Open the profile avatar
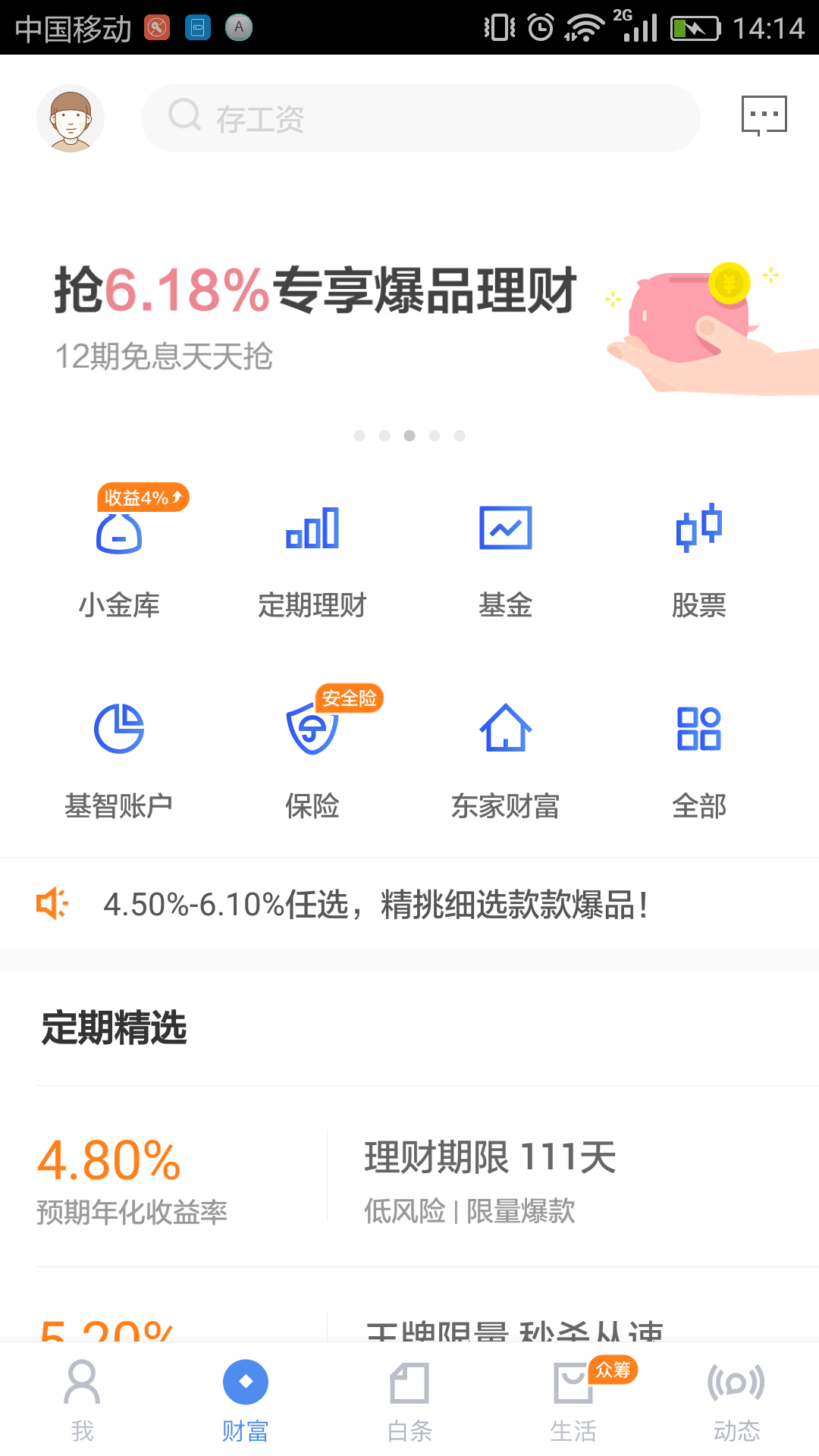 point(71,118)
